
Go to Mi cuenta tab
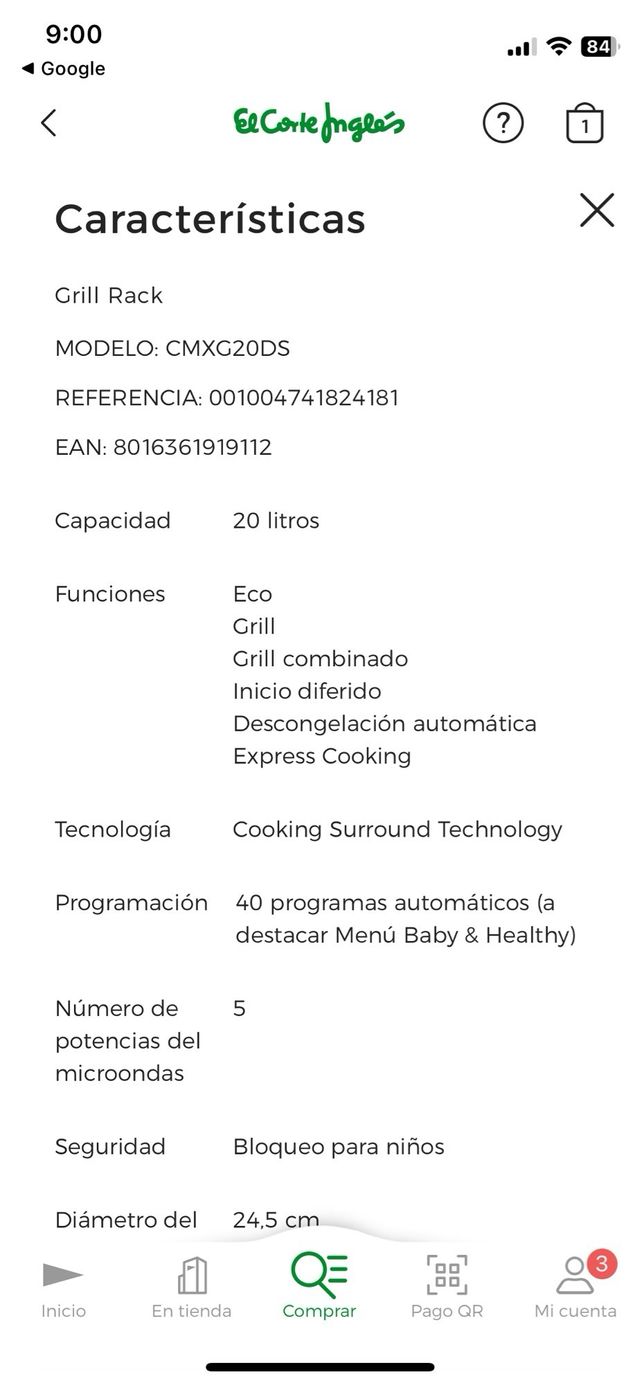tap(575, 1288)
